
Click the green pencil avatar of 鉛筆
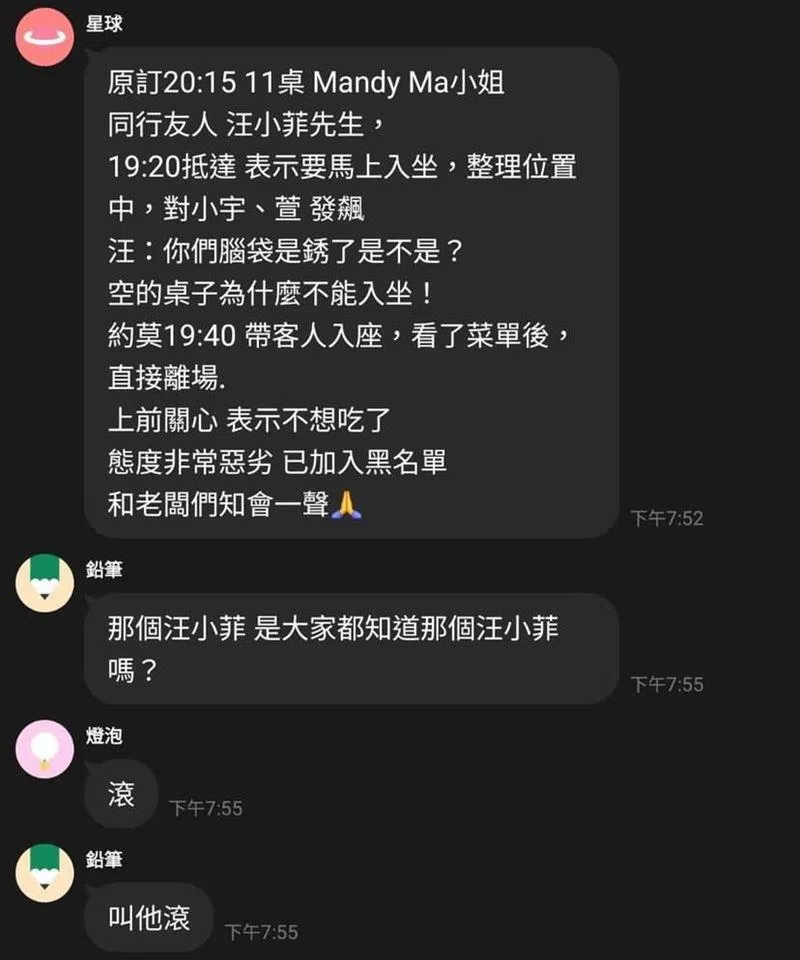(44, 580)
